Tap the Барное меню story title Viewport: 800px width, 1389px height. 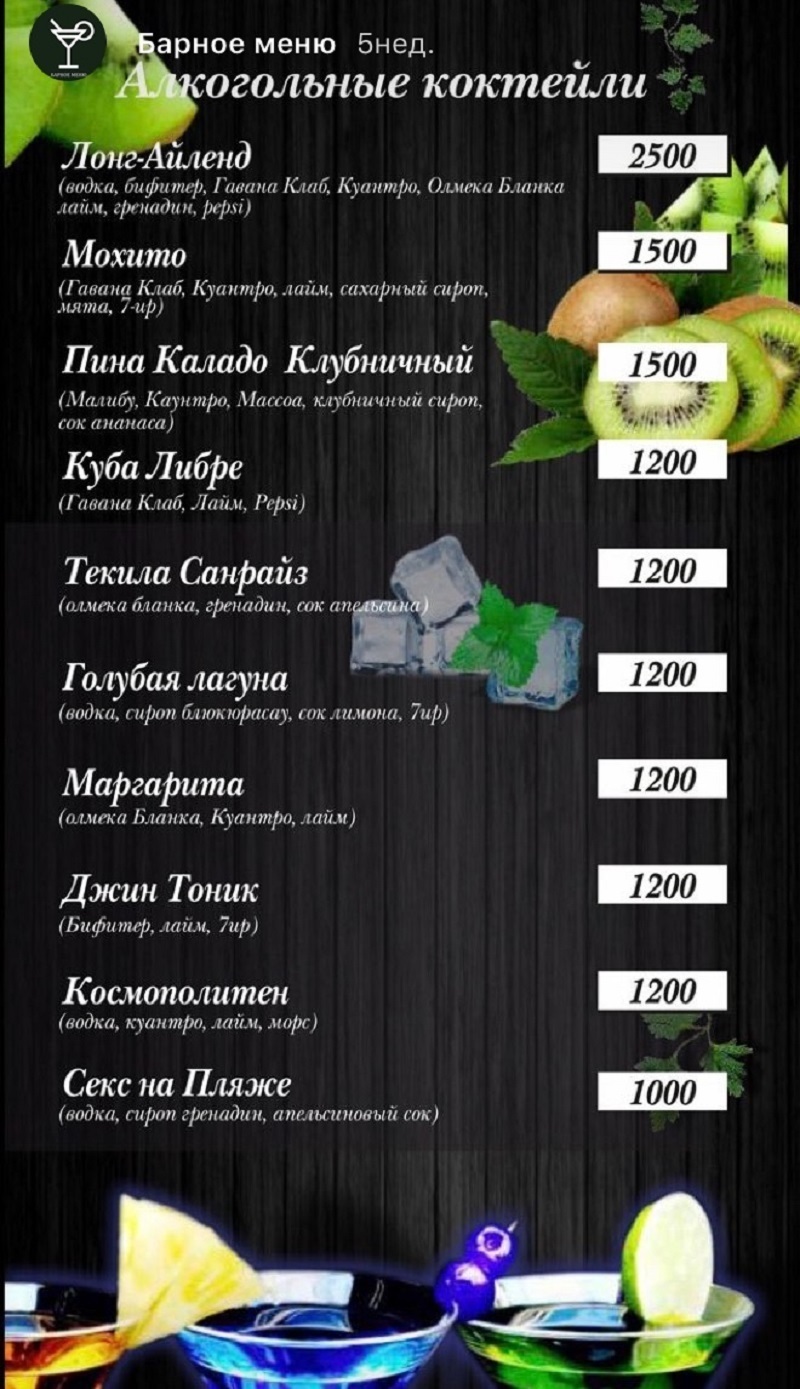(x=236, y=45)
